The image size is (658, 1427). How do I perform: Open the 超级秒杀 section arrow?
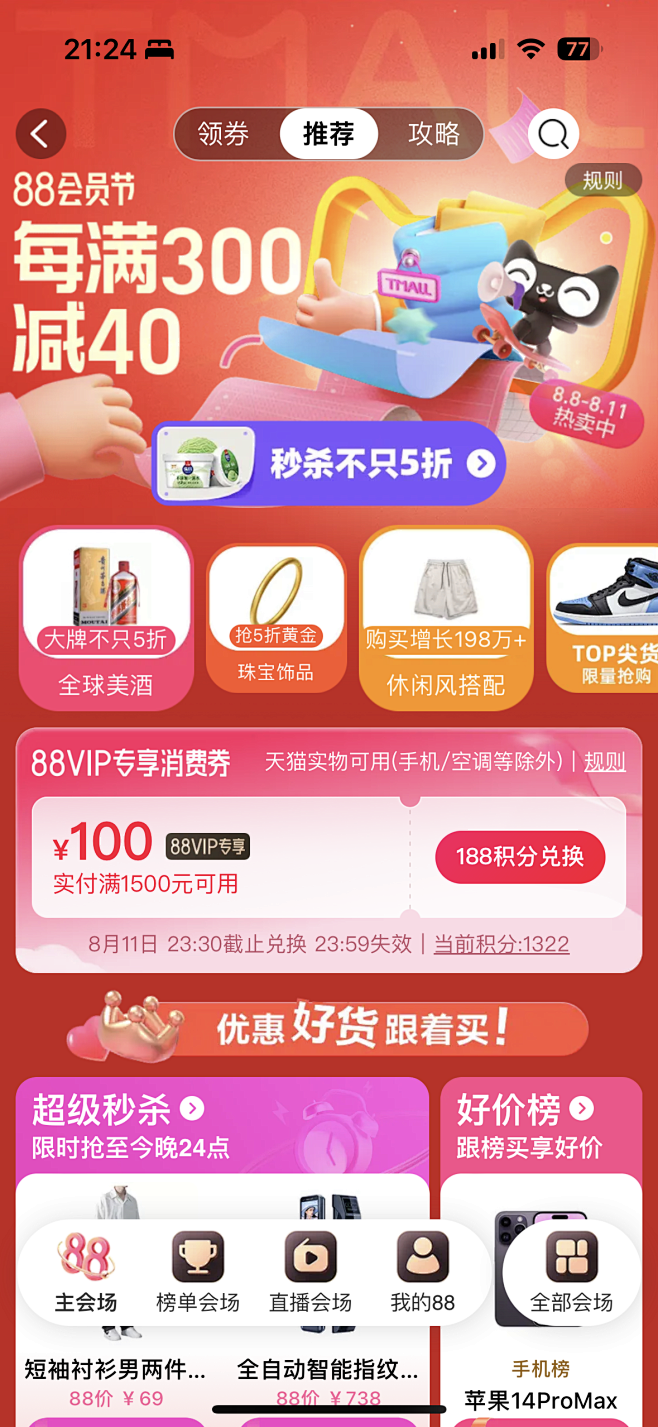(x=192, y=1108)
